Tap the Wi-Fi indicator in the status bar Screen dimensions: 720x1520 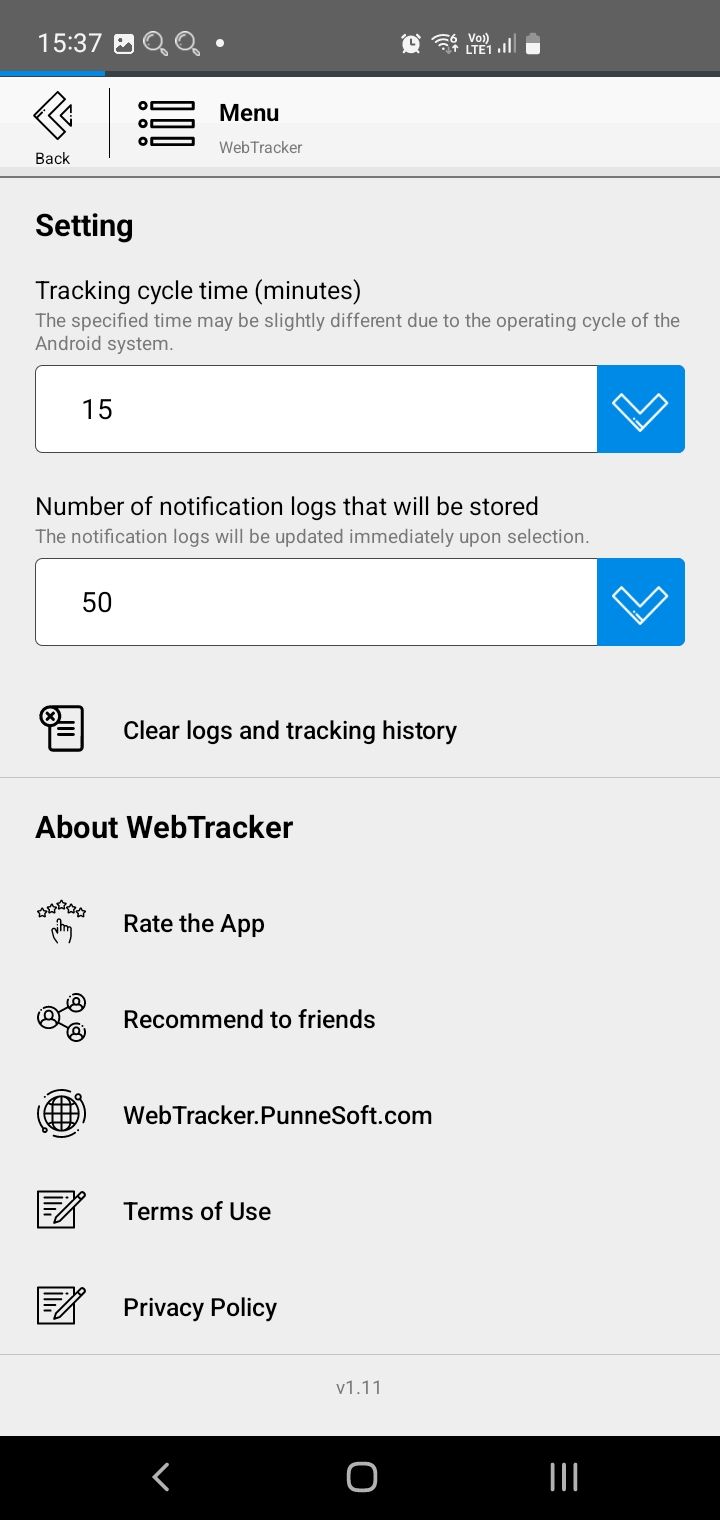point(442,43)
